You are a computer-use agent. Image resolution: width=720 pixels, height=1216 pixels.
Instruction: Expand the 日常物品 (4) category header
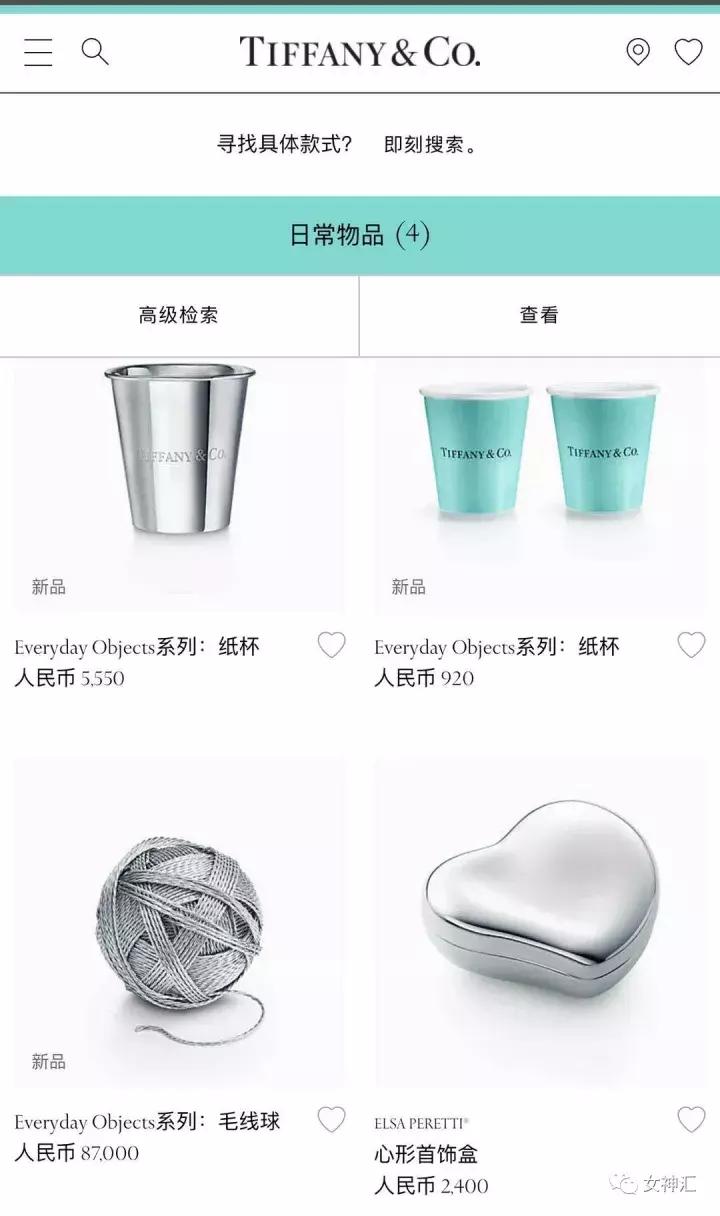coord(360,236)
